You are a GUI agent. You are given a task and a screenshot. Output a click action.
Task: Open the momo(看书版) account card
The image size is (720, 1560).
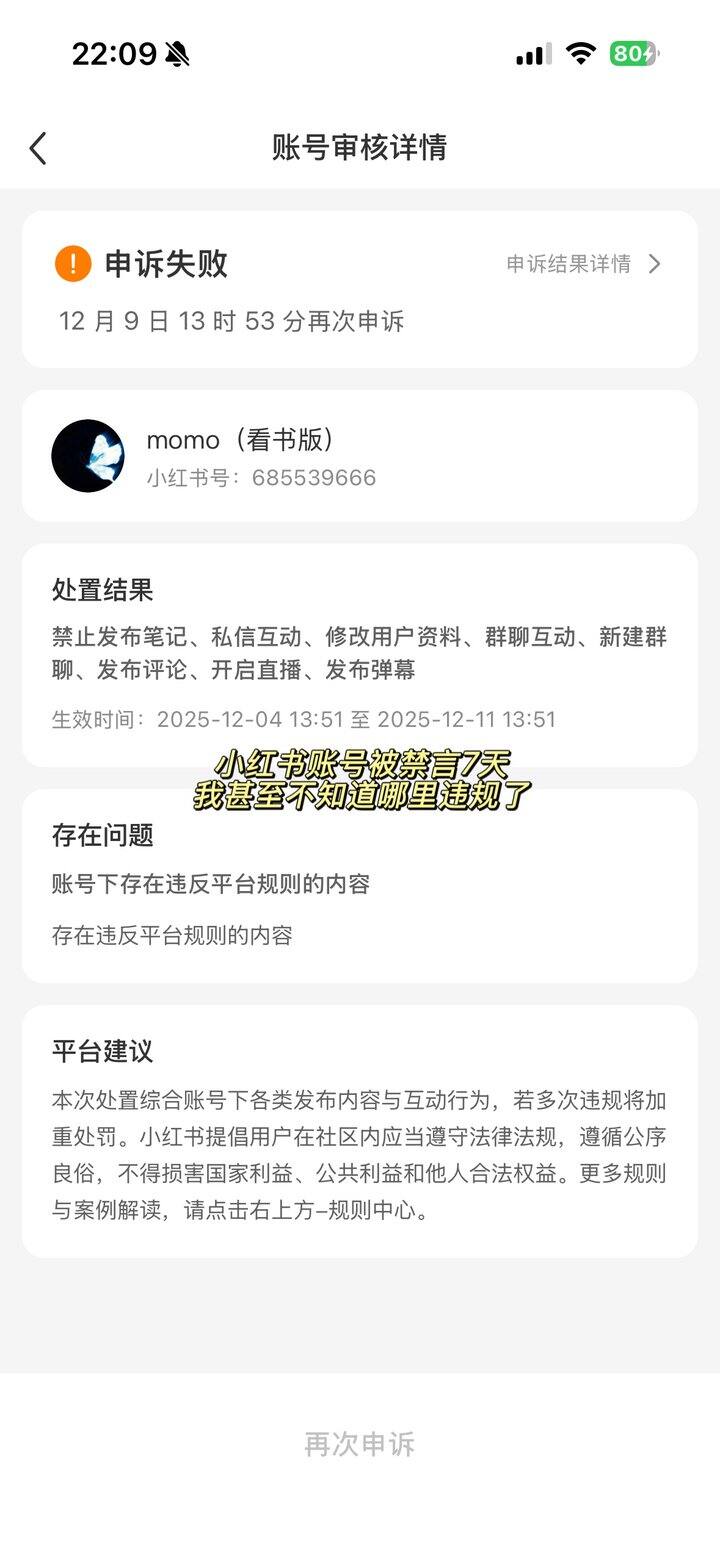coord(359,456)
